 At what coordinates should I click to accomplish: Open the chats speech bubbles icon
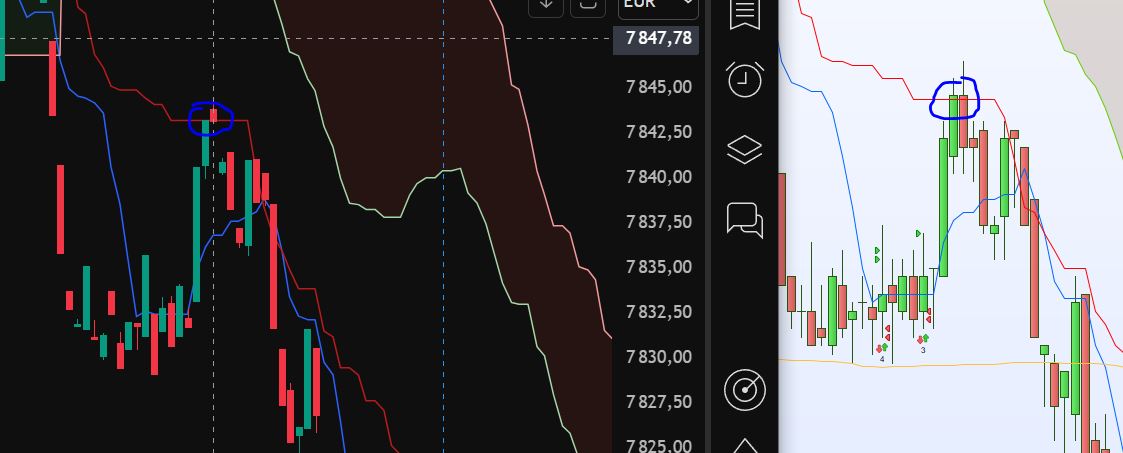click(745, 220)
